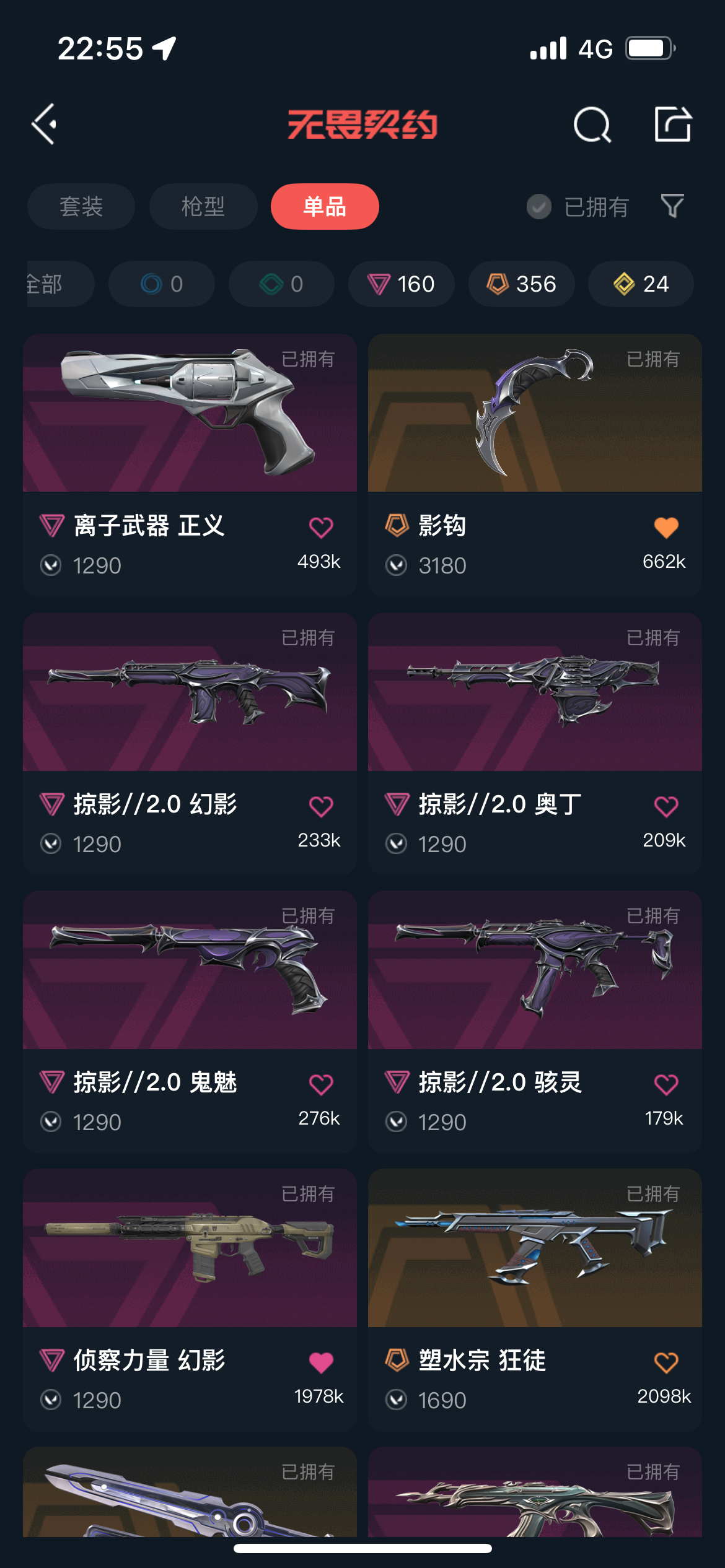This screenshot has height=1568, width=725.
Task: Open the funnel filter icon
Action: pos(672,206)
